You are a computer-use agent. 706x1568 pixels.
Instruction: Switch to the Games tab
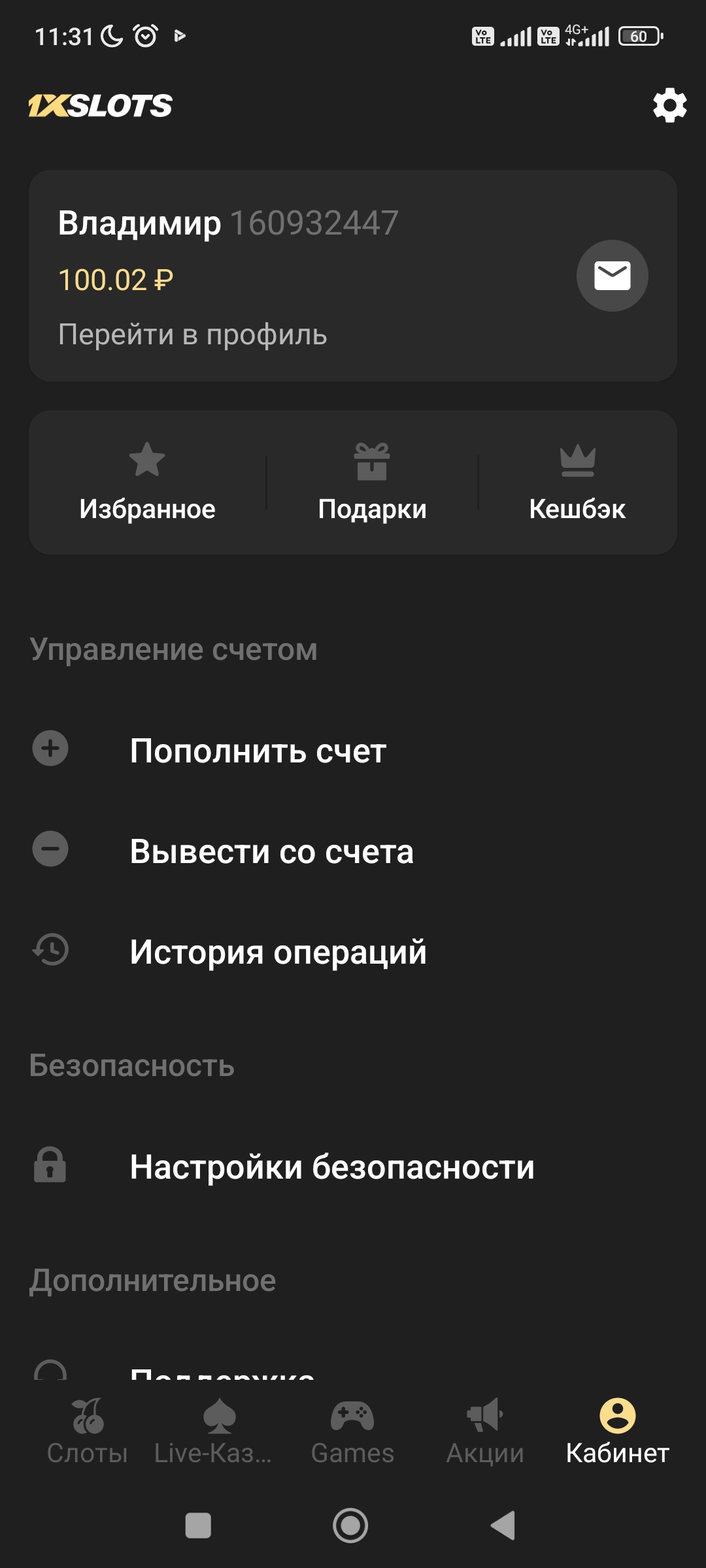[x=352, y=1432]
